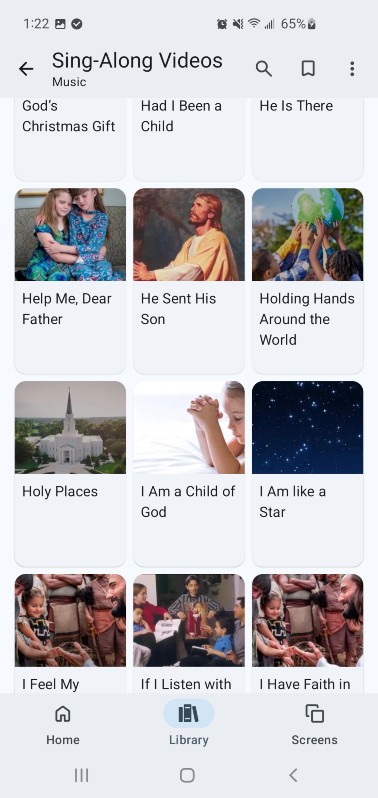Tap the system home button

click(x=187, y=775)
